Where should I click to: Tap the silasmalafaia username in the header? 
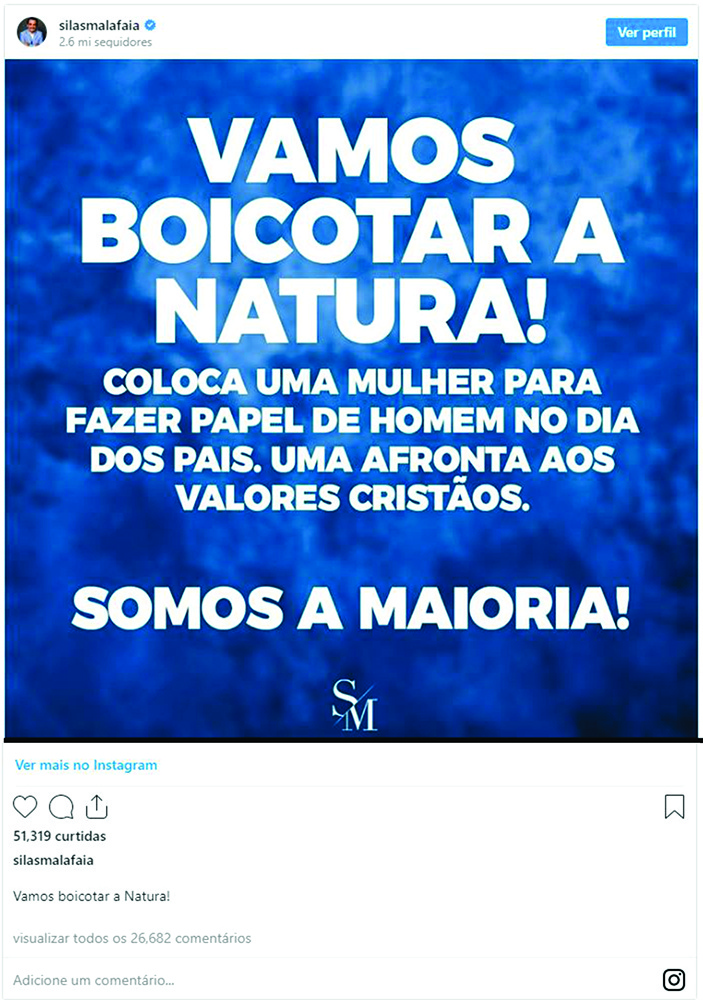point(99,24)
